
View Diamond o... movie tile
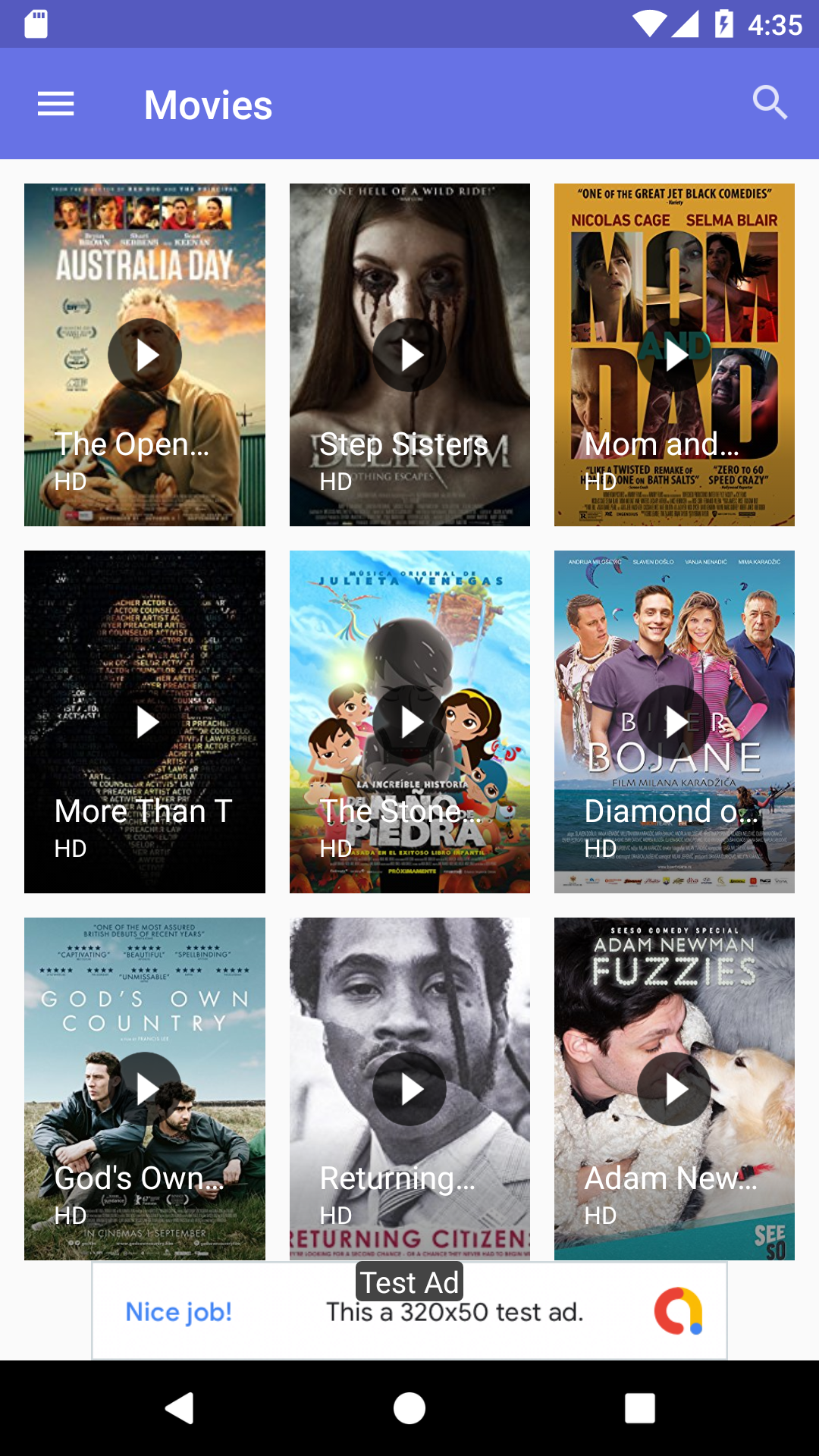pyautogui.click(x=674, y=722)
